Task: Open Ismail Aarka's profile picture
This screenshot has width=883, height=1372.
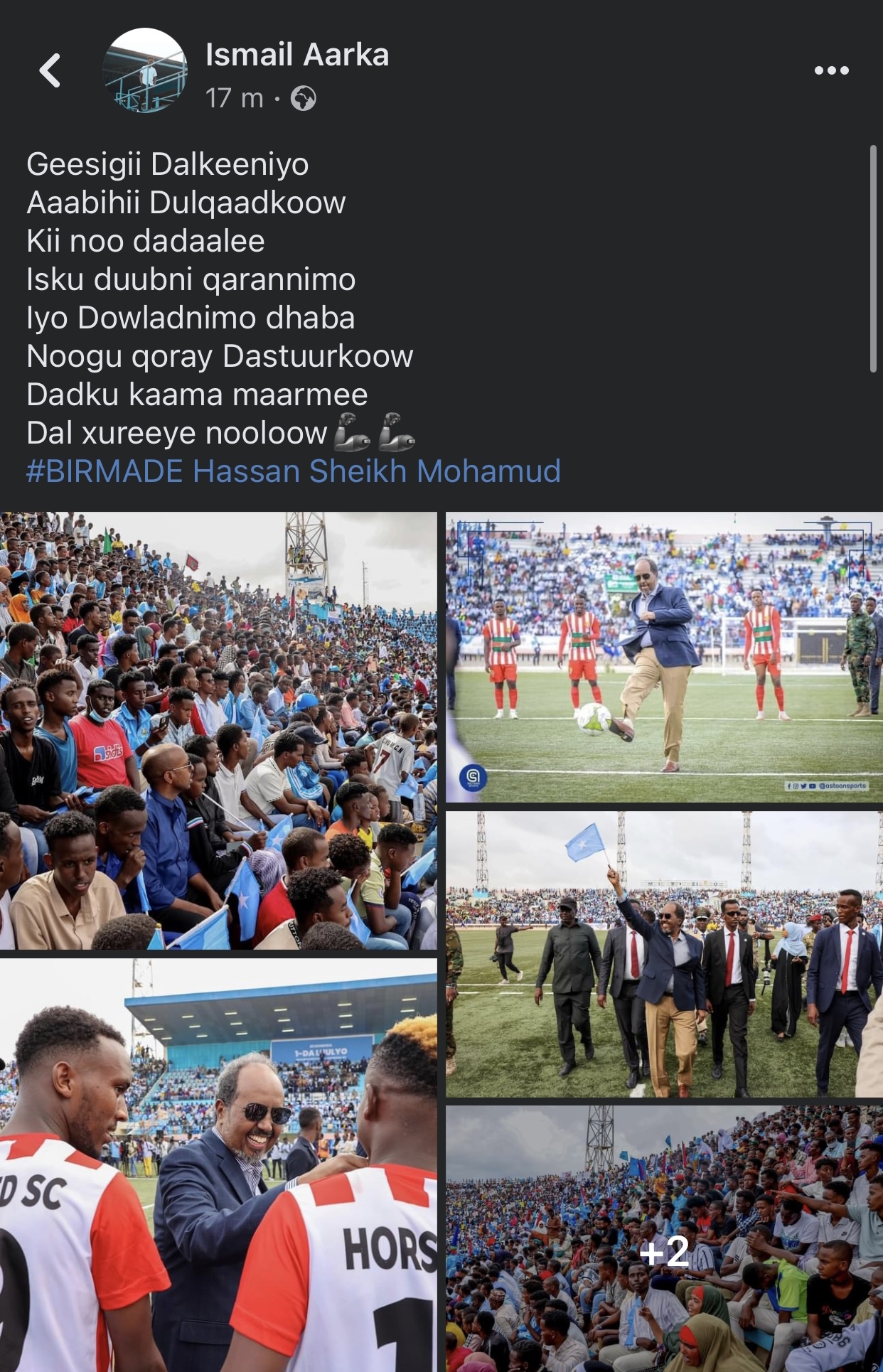Action: click(145, 70)
